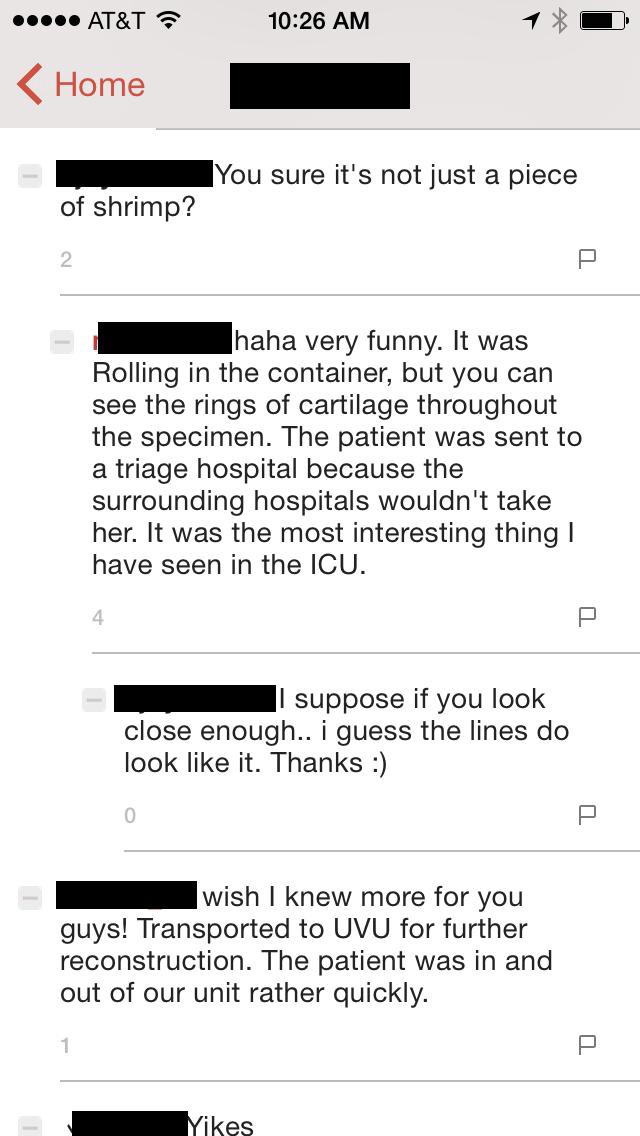Flag the 'piece of shrimp' comment
The width and height of the screenshot is (640, 1136).
(x=587, y=259)
